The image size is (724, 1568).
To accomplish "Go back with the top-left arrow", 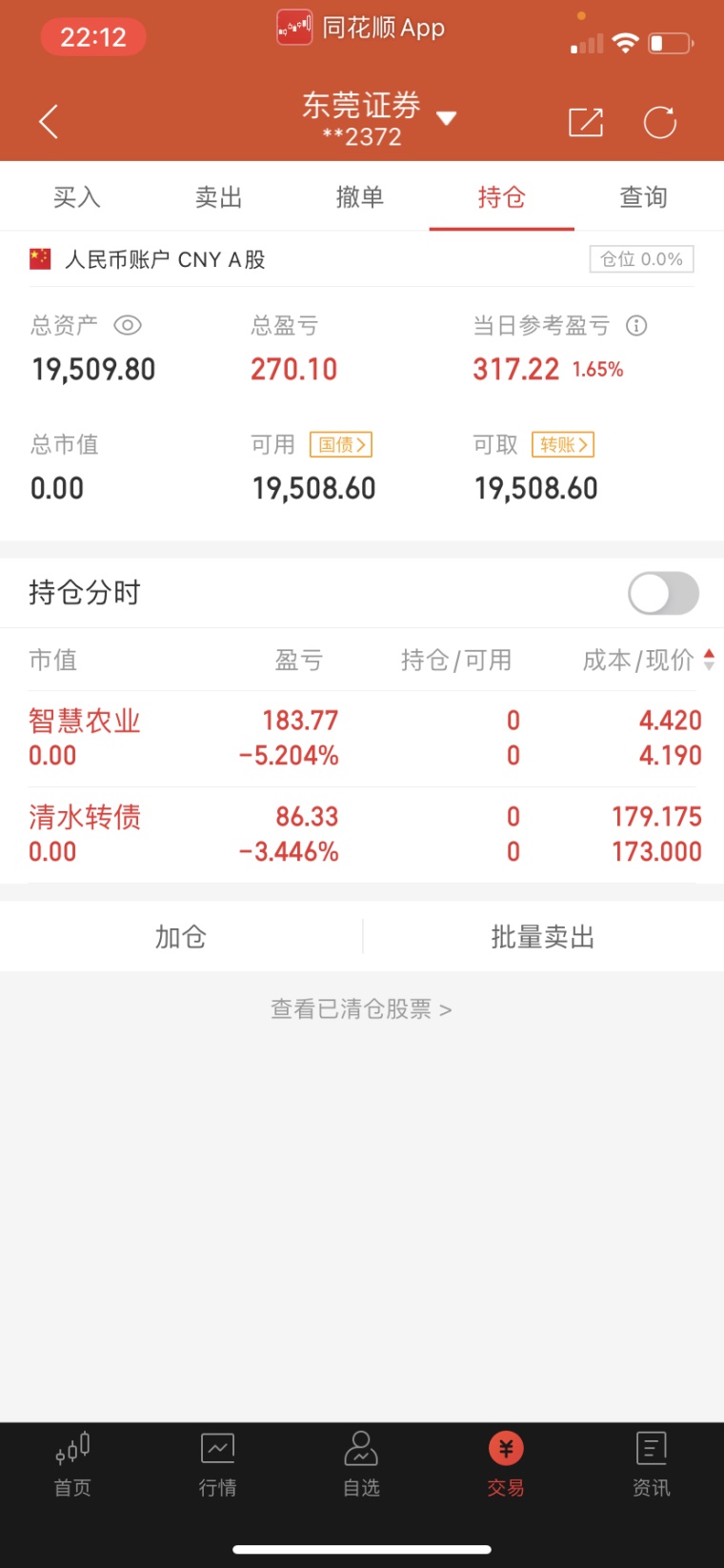I will (x=50, y=122).
